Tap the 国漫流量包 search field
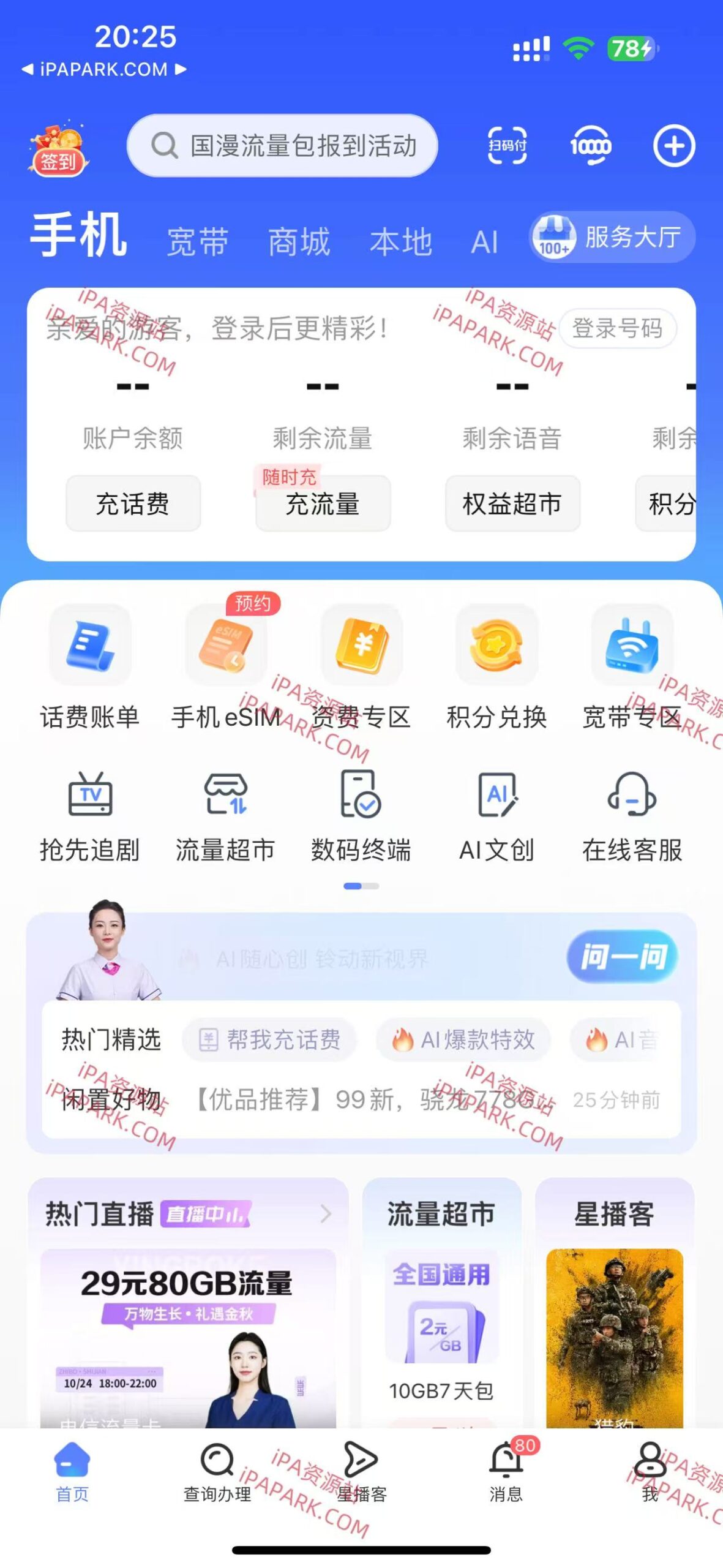The width and height of the screenshot is (723, 1568). coord(282,145)
